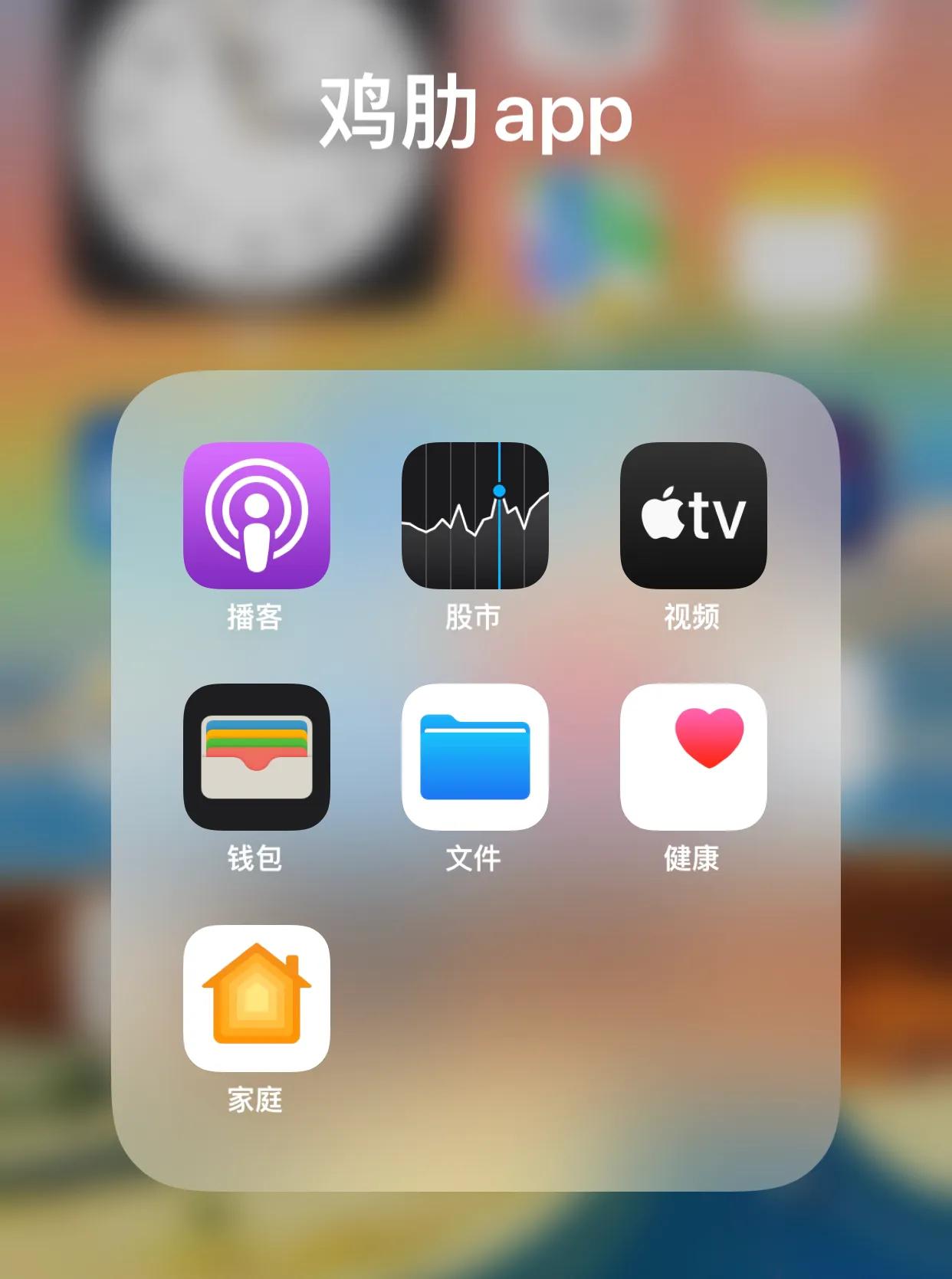Viewport: 952px width, 1279px height.
Task: Tap the 文件 text label
Action: click(475, 860)
